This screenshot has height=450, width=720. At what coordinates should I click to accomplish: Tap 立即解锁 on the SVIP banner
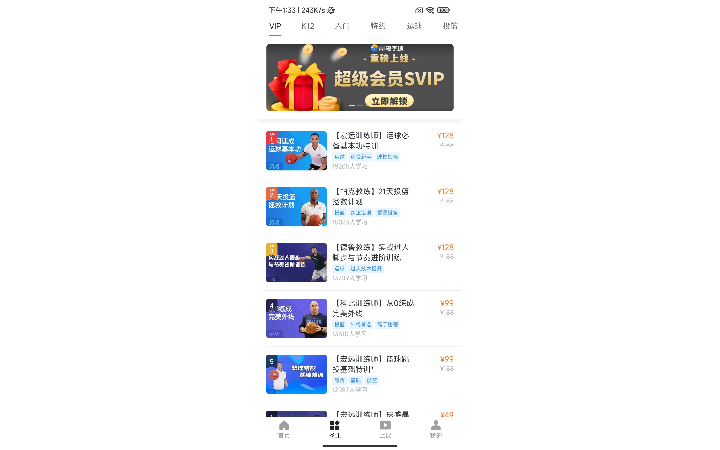[x=390, y=101]
